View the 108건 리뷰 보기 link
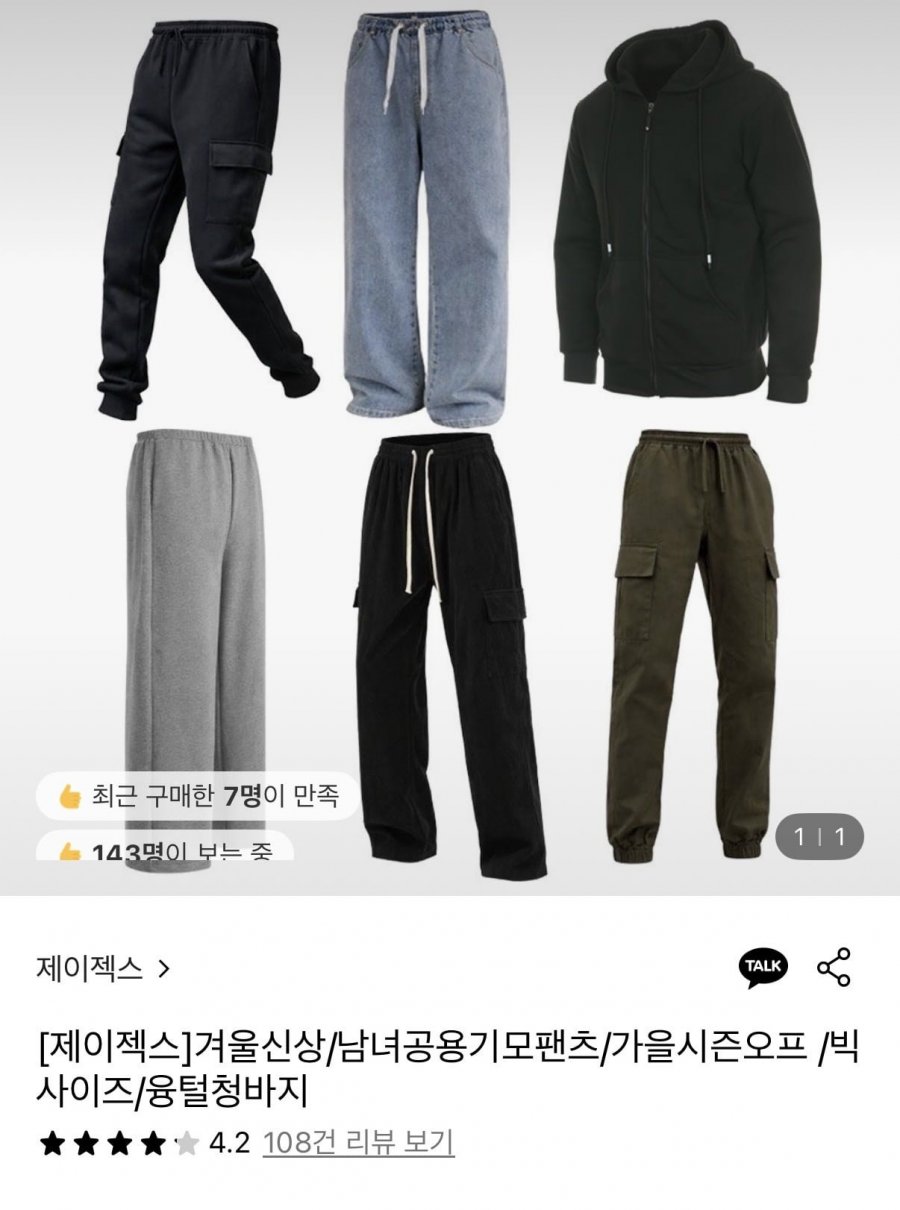The height and width of the screenshot is (1210, 900). [x=358, y=1142]
